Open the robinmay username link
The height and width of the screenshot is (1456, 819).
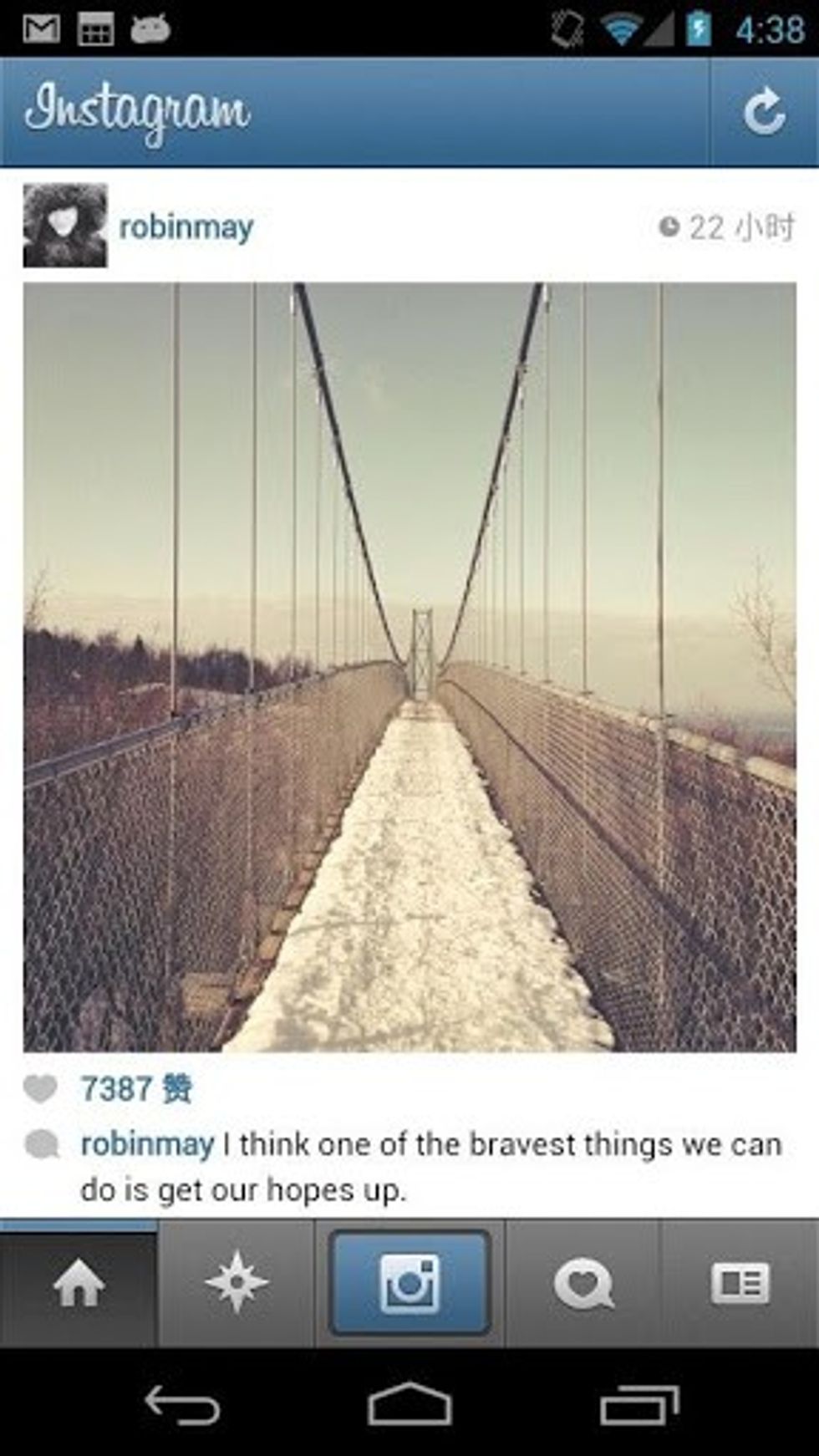click(x=186, y=227)
